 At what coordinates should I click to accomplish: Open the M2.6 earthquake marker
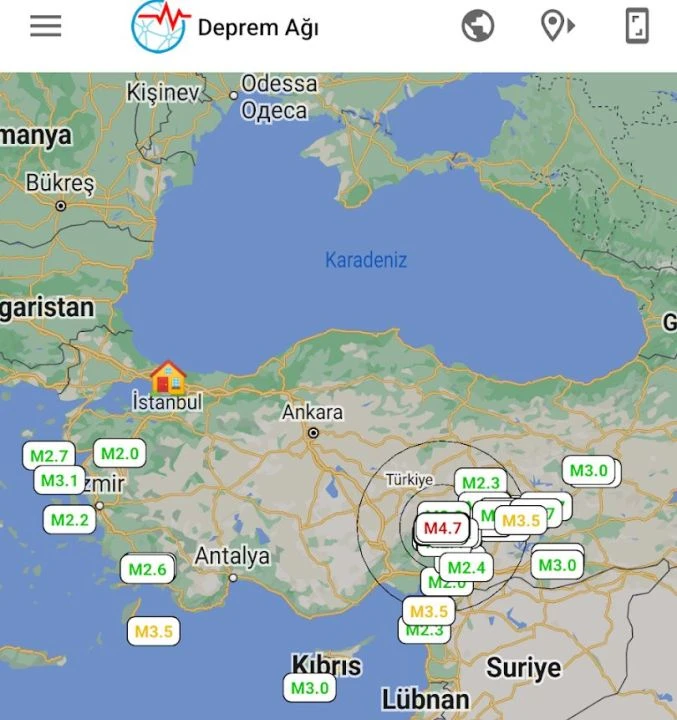148,570
